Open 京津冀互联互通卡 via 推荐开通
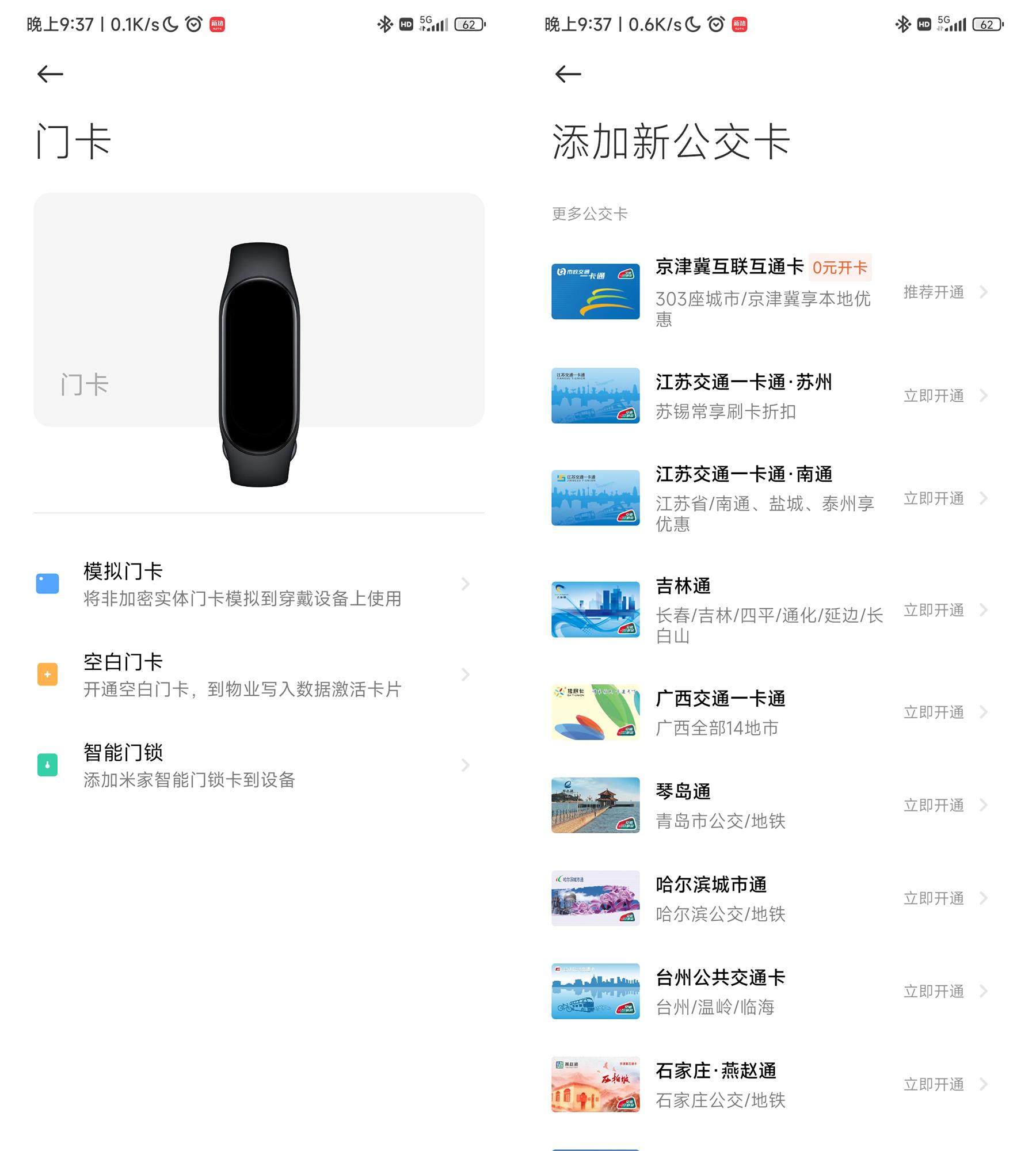This screenshot has width=1036, height=1151. click(x=934, y=292)
